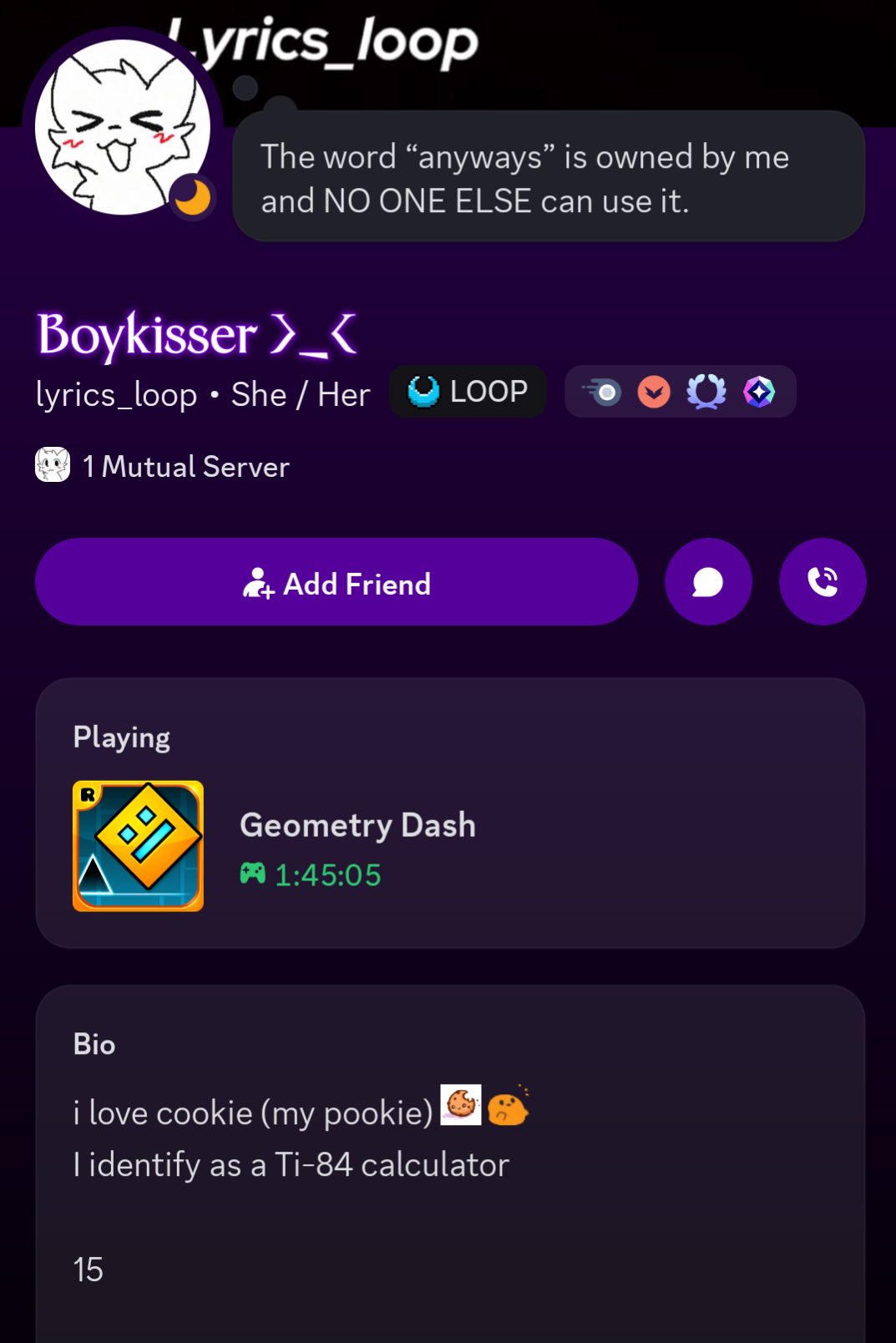The width and height of the screenshot is (896, 1343).
Task: View the Nitro boost badge details
Action: click(x=758, y=392)
